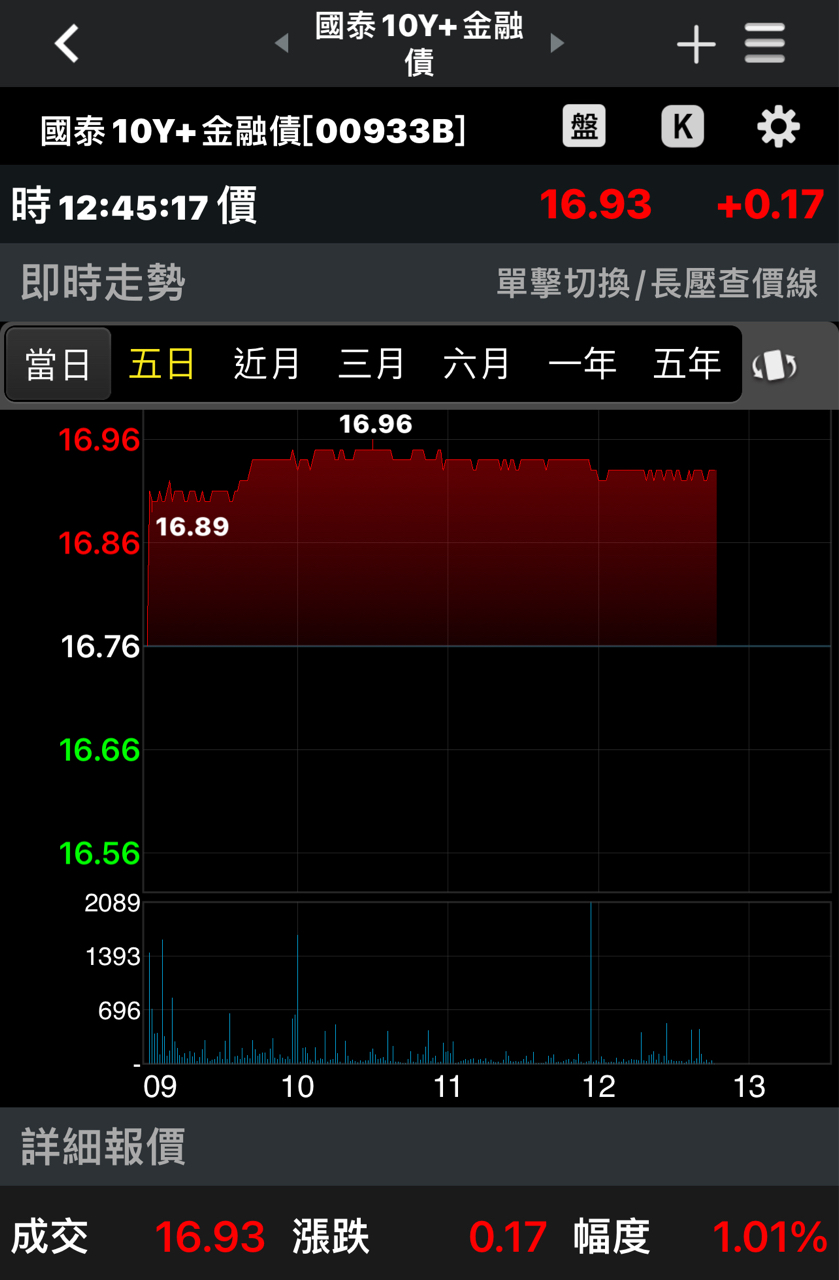Switch to the previous stock with left triangle
This screenshot has height=1280, width=839.
pos(282,43)
